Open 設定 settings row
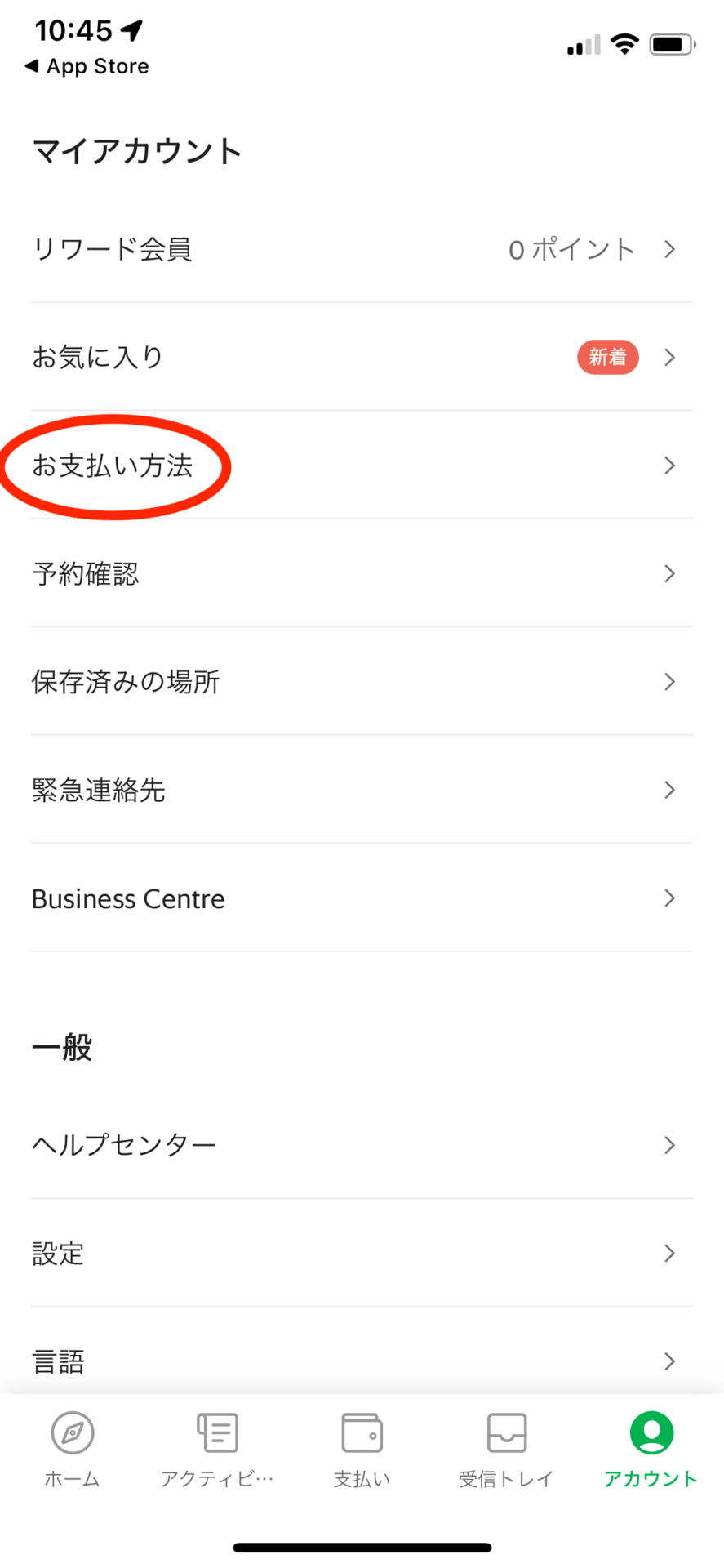 click(362, 1253)
